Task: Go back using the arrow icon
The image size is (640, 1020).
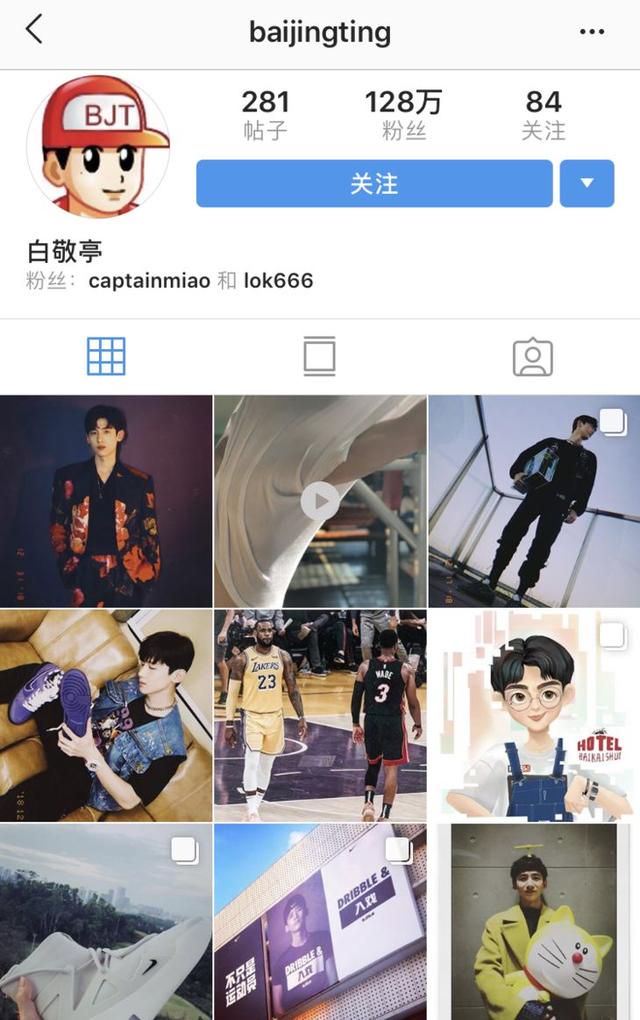Action: point(34,30)
